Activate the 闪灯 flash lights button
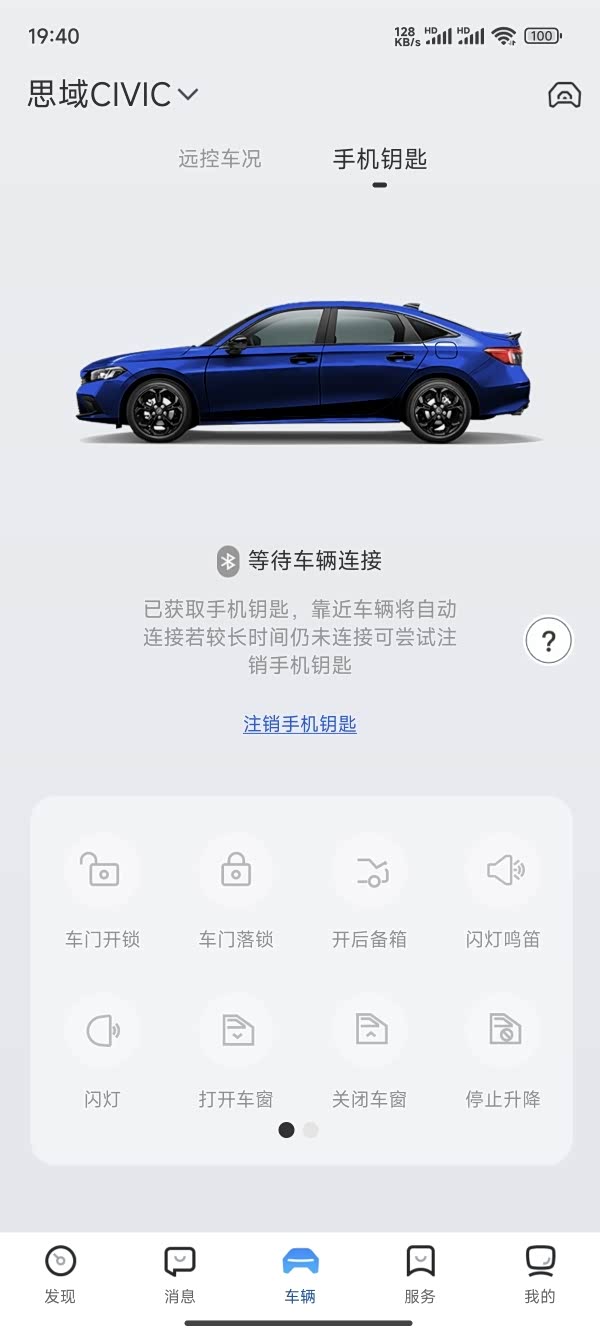Screen dimensions: 600x1335 pos(102,1051)
